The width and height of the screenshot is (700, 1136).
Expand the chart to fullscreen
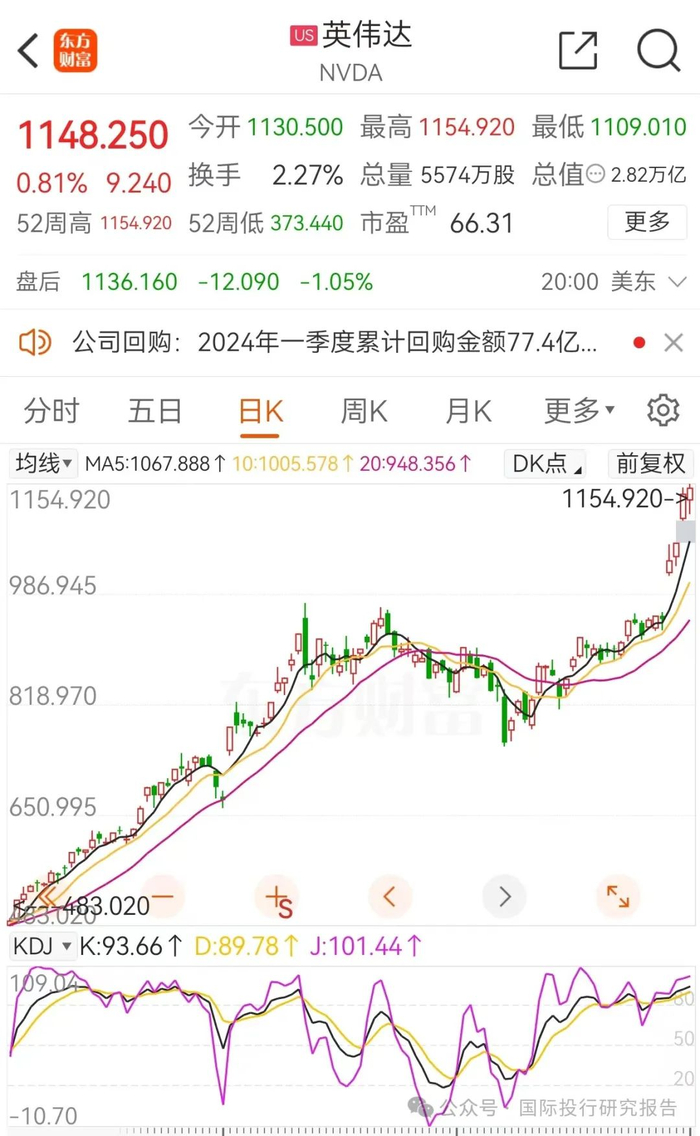(618, 896)
